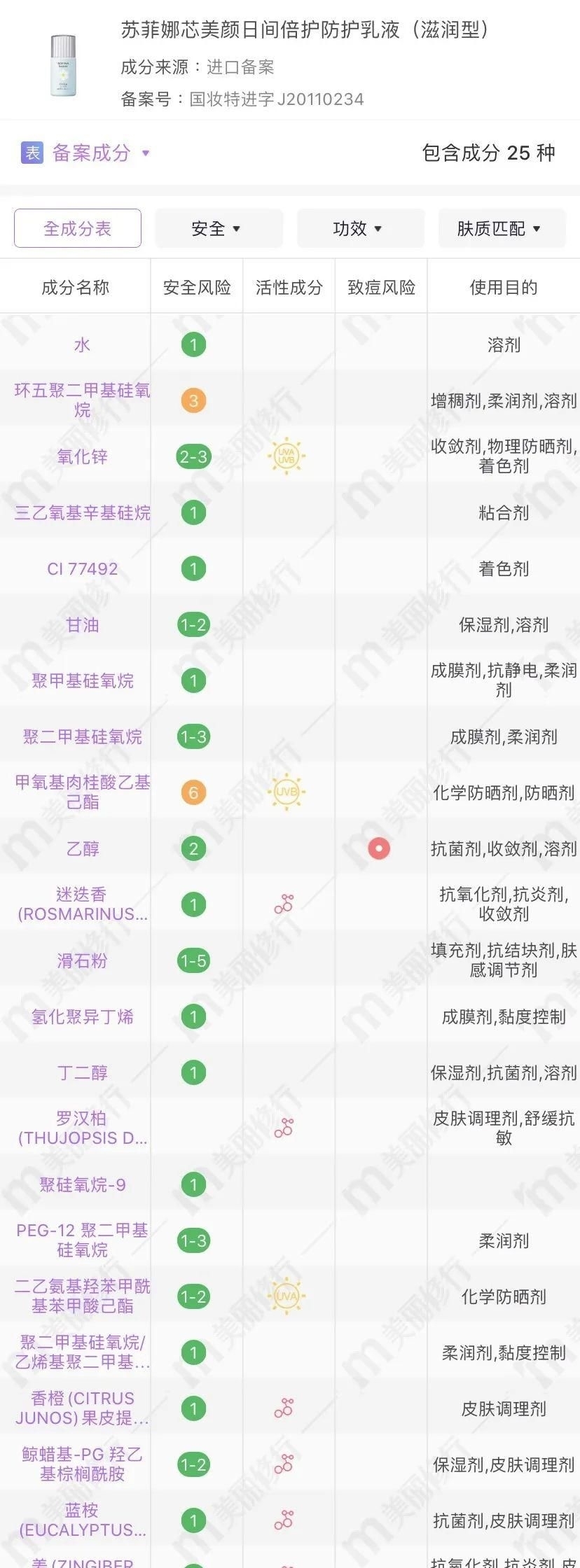Expand the 肤质匹配 dropdown
The height and width of the screenshot is (1568, 580).
[501, 227]
